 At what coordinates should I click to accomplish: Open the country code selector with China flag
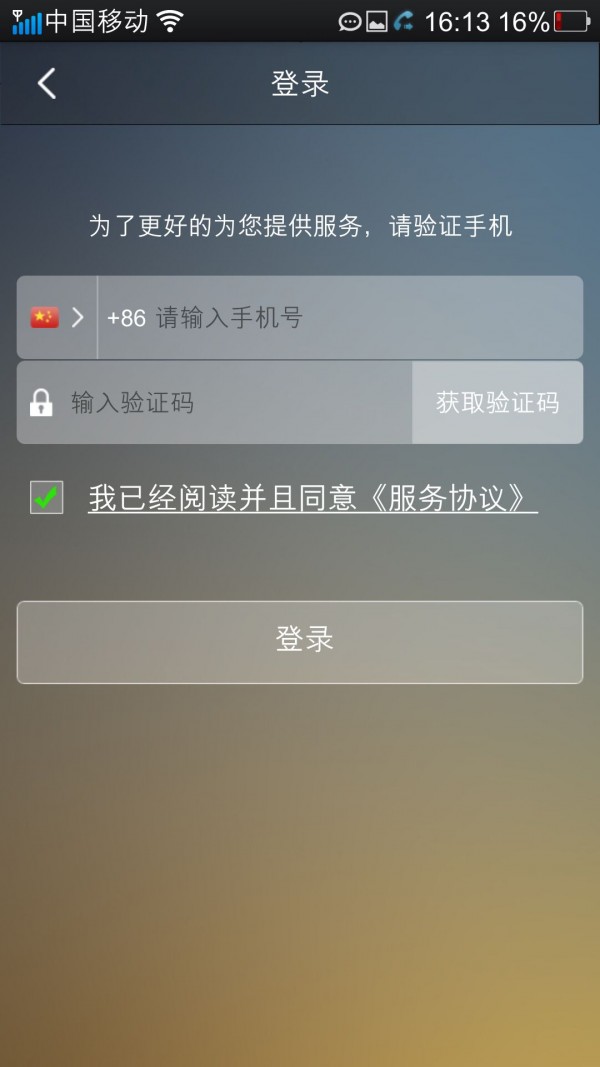coord(57,318)
